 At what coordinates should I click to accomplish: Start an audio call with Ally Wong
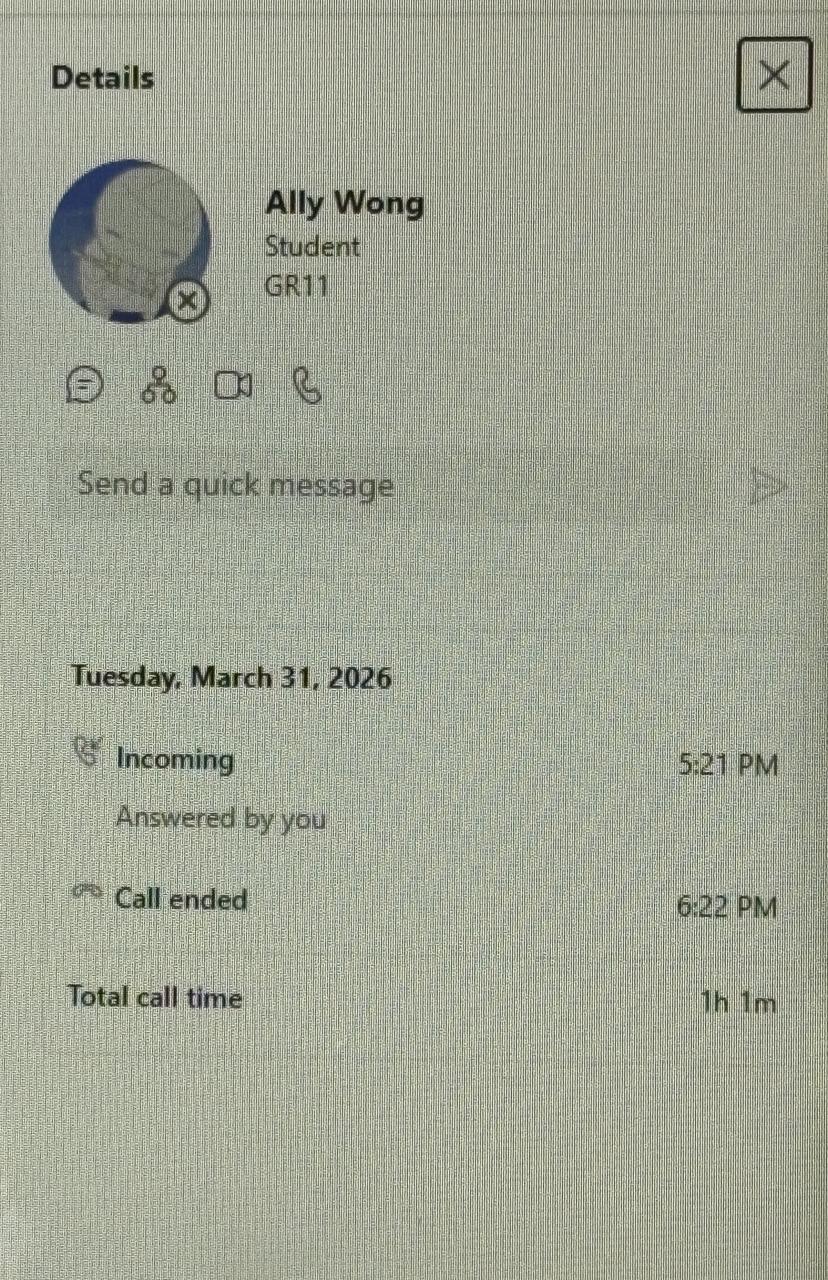point(308,385)
